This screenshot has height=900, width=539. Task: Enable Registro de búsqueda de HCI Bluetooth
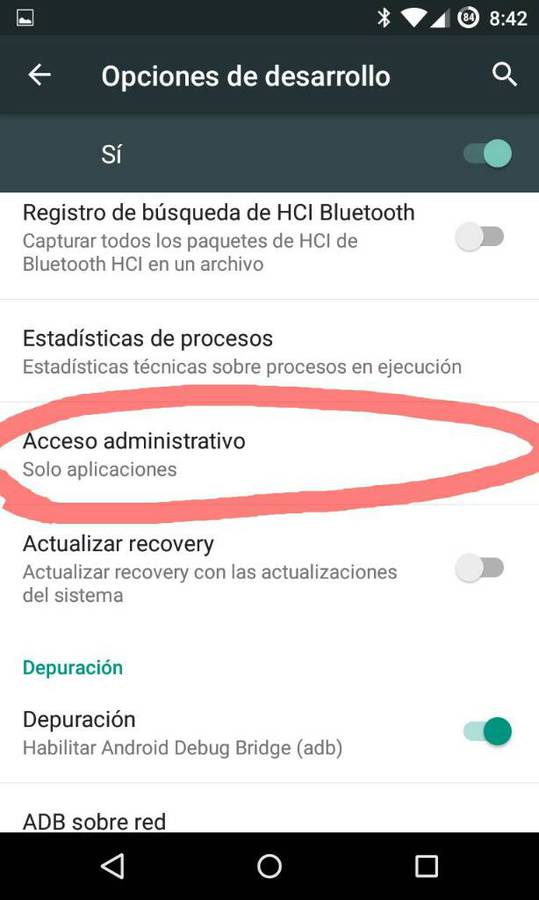point(480,236)
